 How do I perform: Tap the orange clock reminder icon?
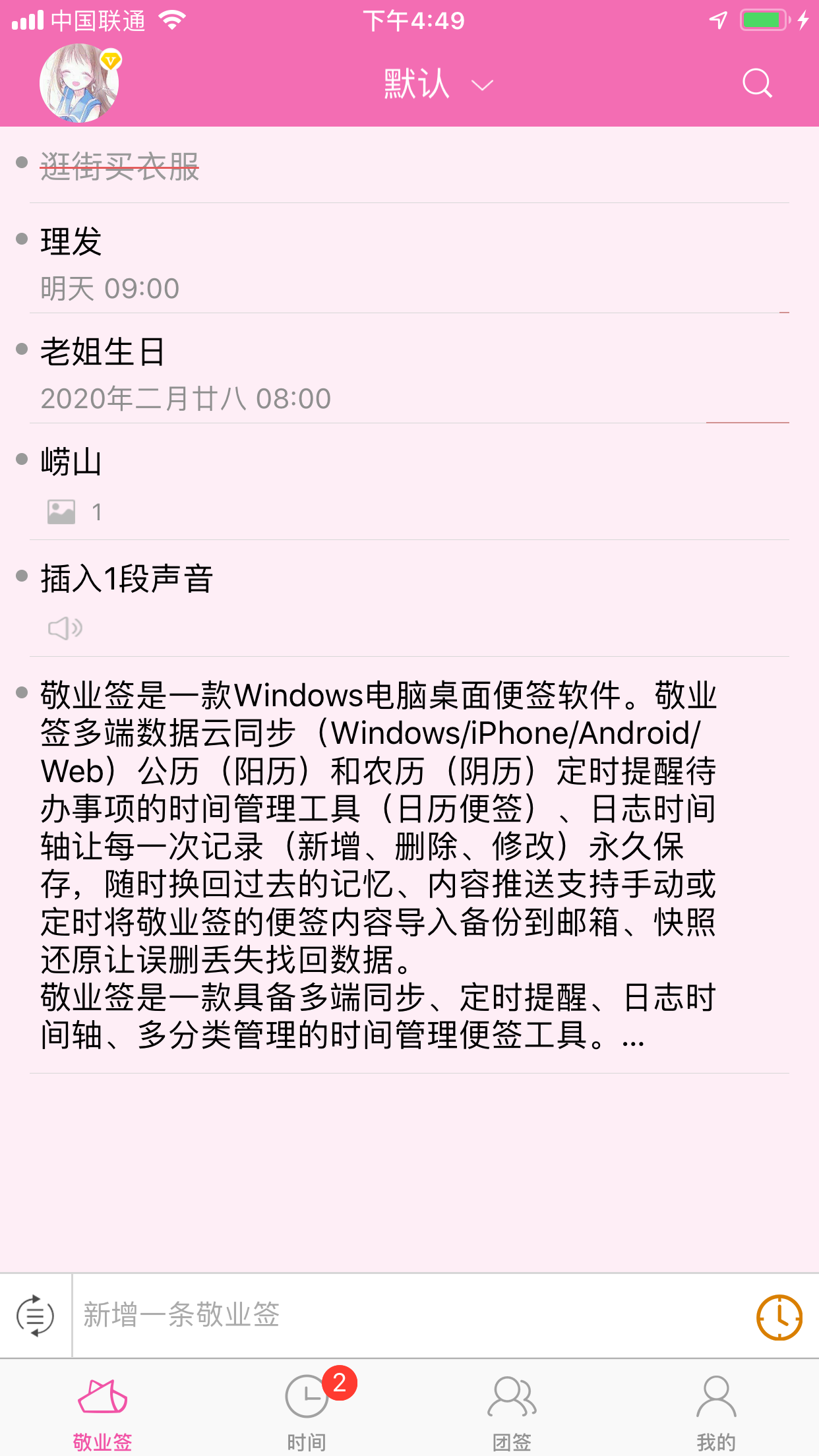(x=779, y=1318)
